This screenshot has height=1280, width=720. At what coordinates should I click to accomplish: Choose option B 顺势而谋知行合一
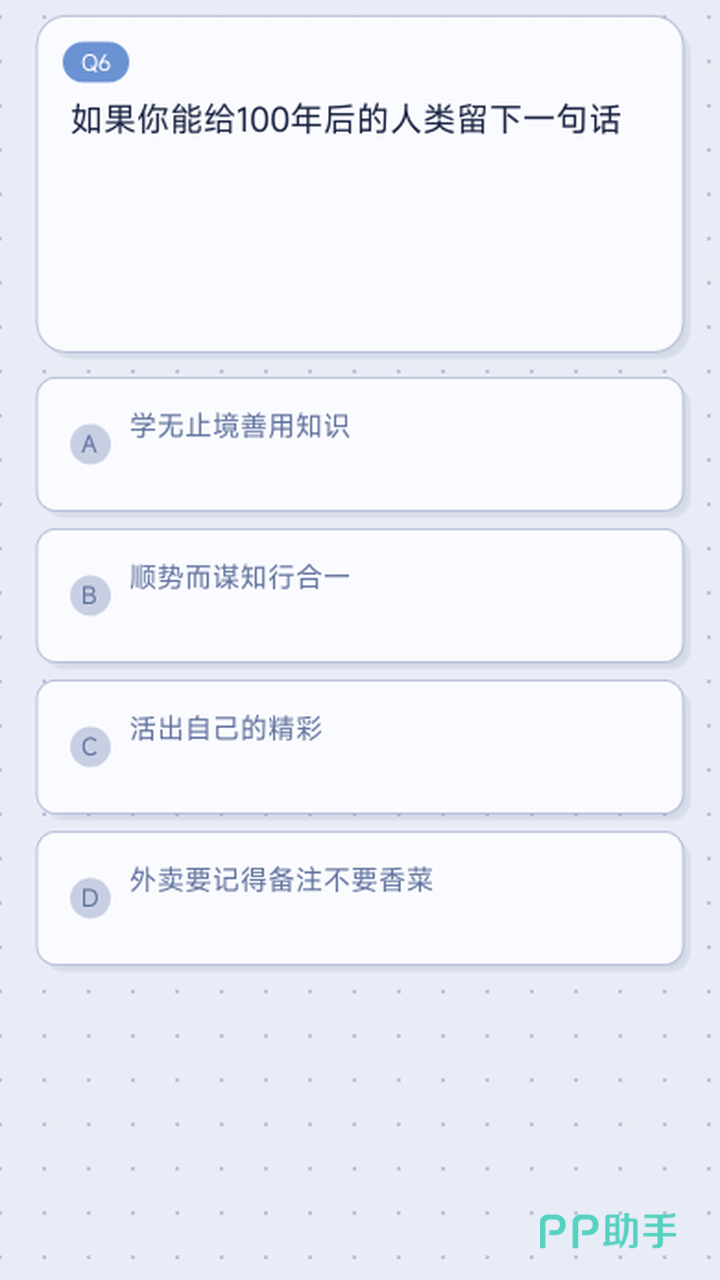coord(360,595)
